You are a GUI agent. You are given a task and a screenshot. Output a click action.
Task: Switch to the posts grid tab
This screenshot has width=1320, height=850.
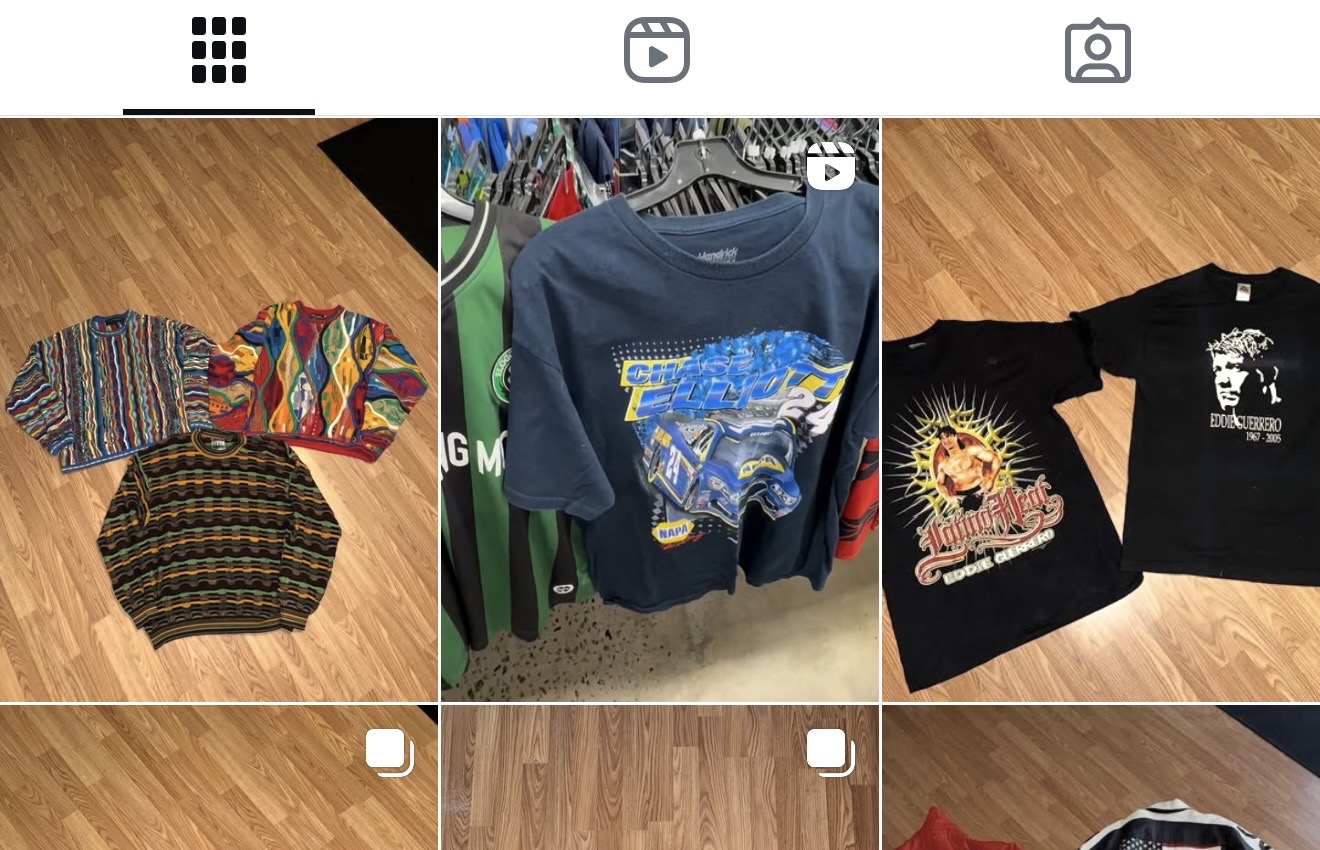(219, 51)
